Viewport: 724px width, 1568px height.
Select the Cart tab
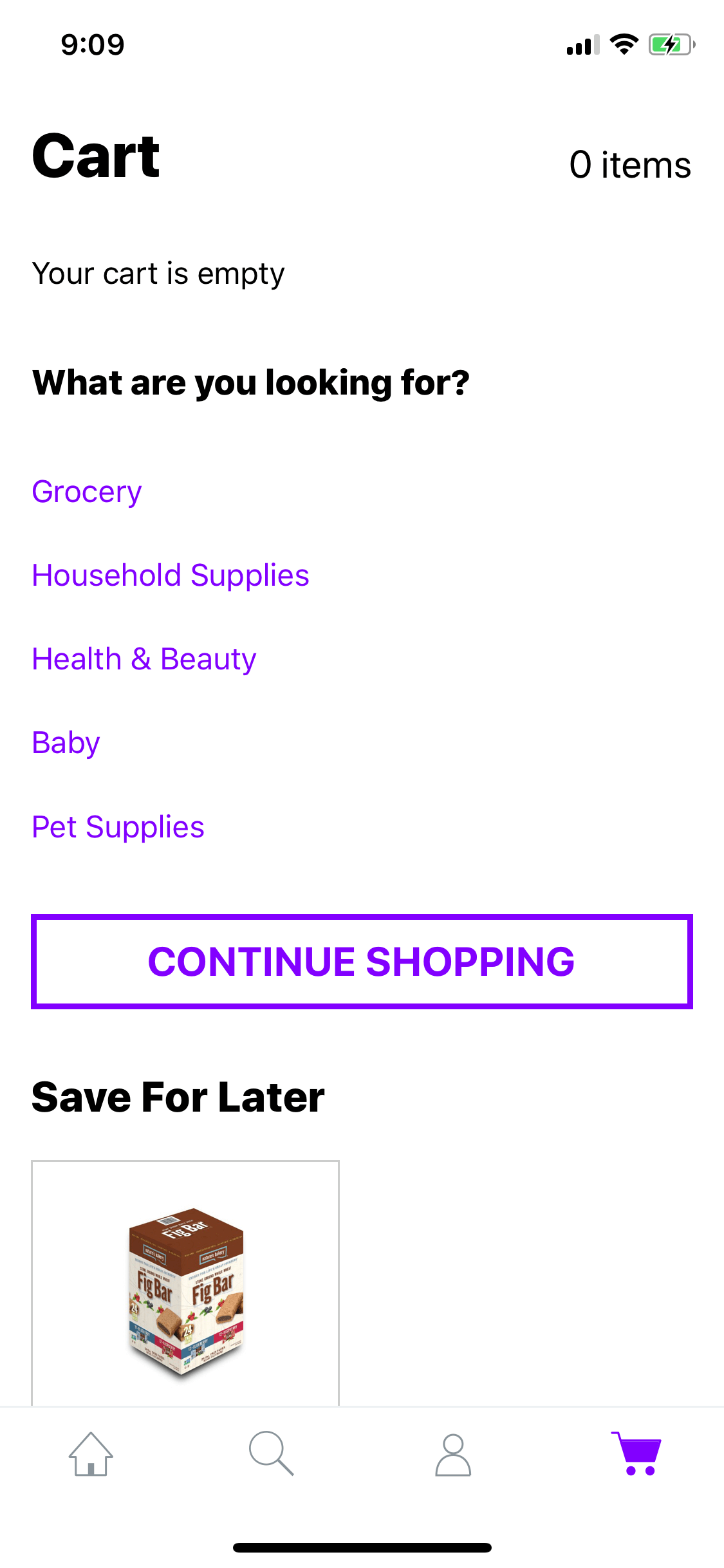[636, 1453]
